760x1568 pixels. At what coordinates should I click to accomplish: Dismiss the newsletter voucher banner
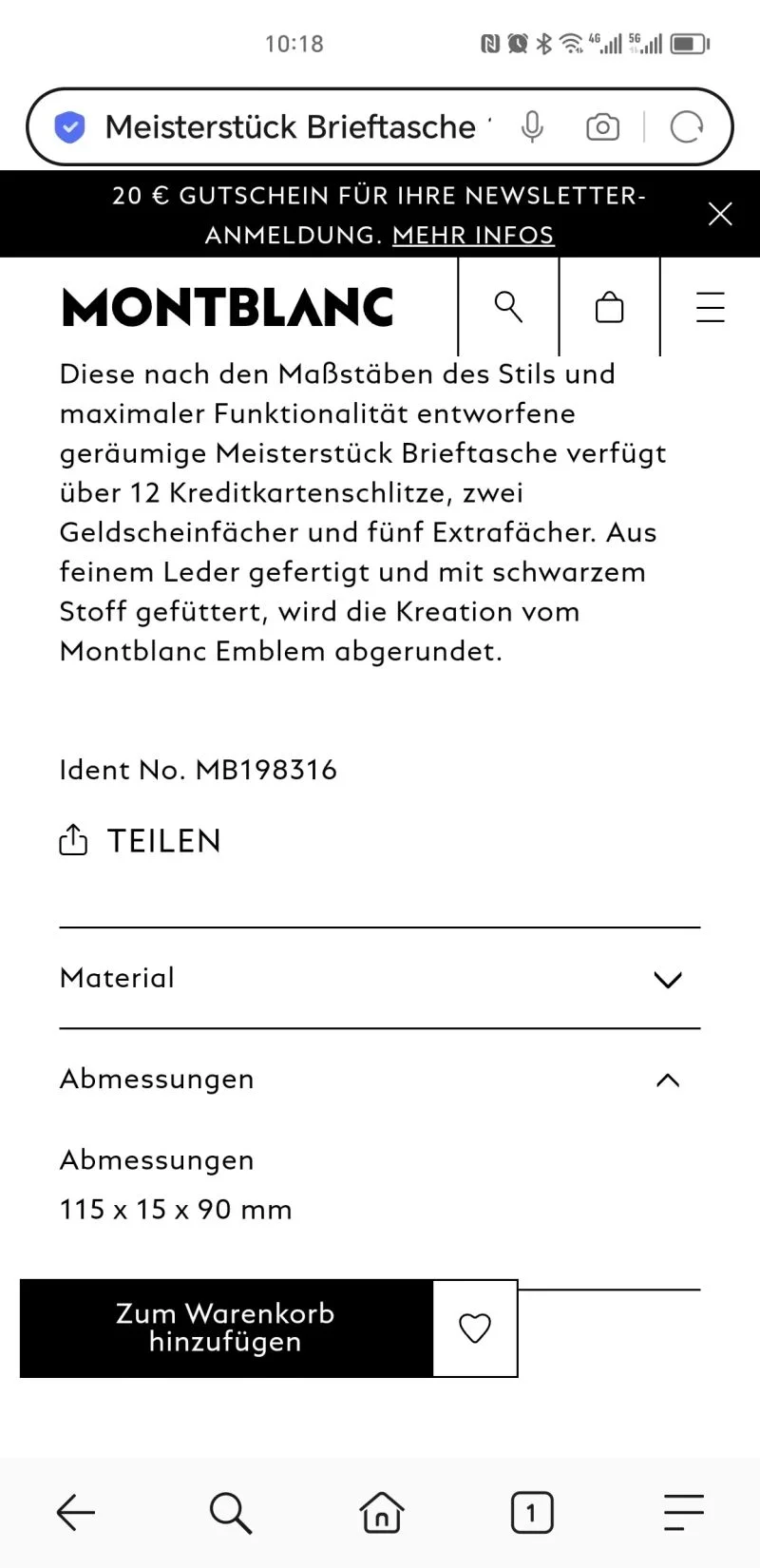720,214
